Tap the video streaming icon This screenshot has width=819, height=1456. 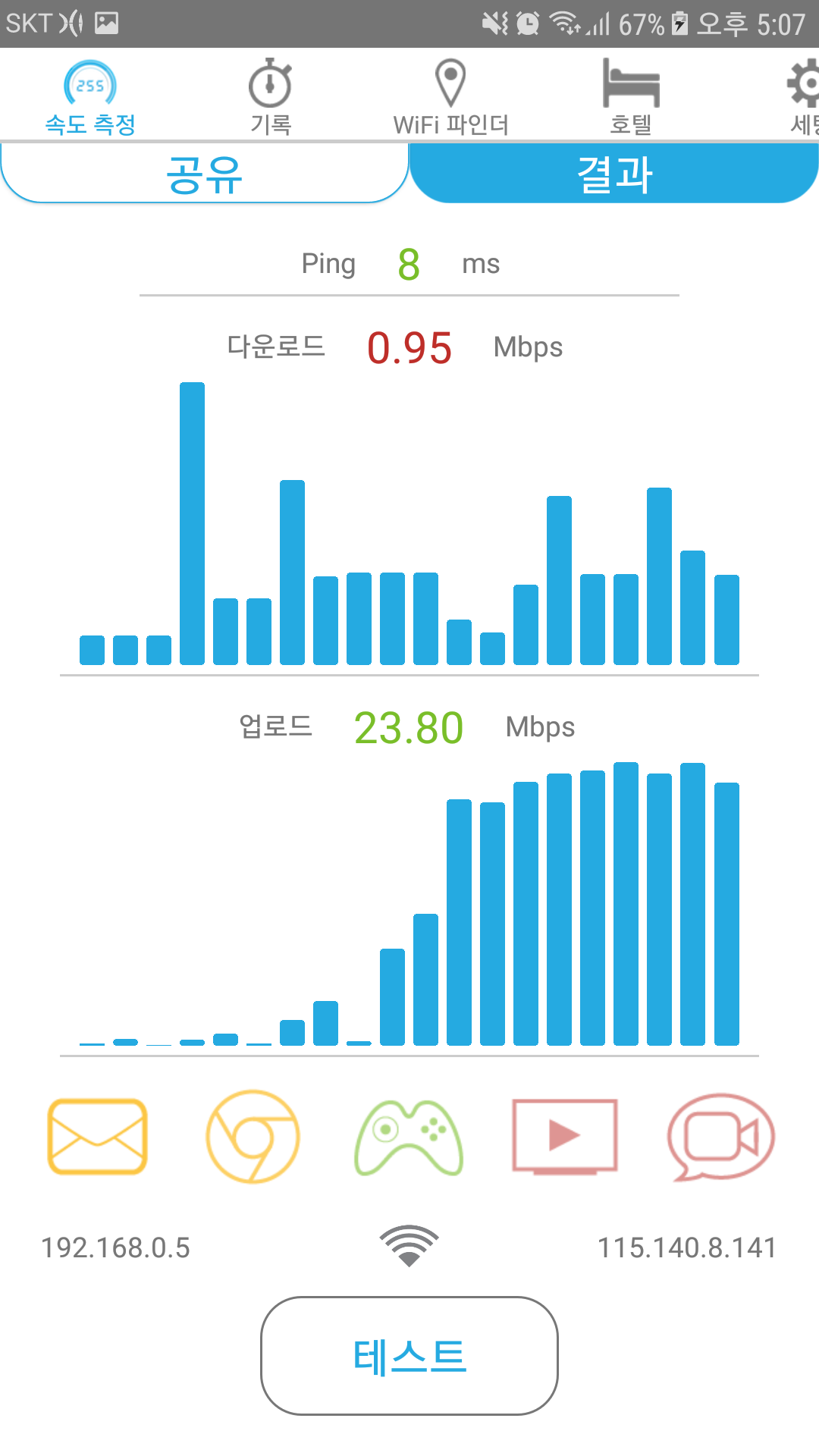click(x=565, y=1137)
